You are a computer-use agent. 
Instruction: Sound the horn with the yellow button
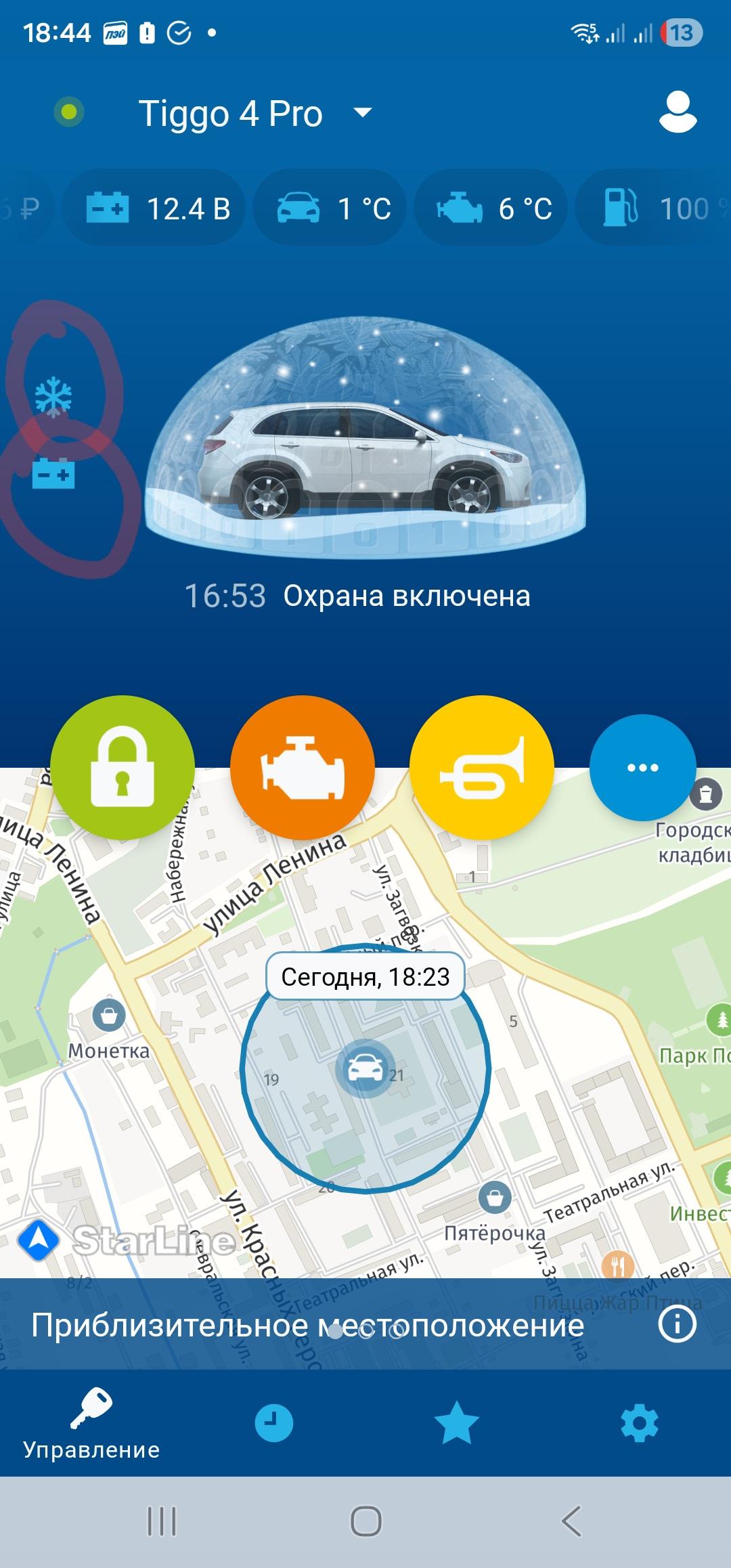coord(482,768)
